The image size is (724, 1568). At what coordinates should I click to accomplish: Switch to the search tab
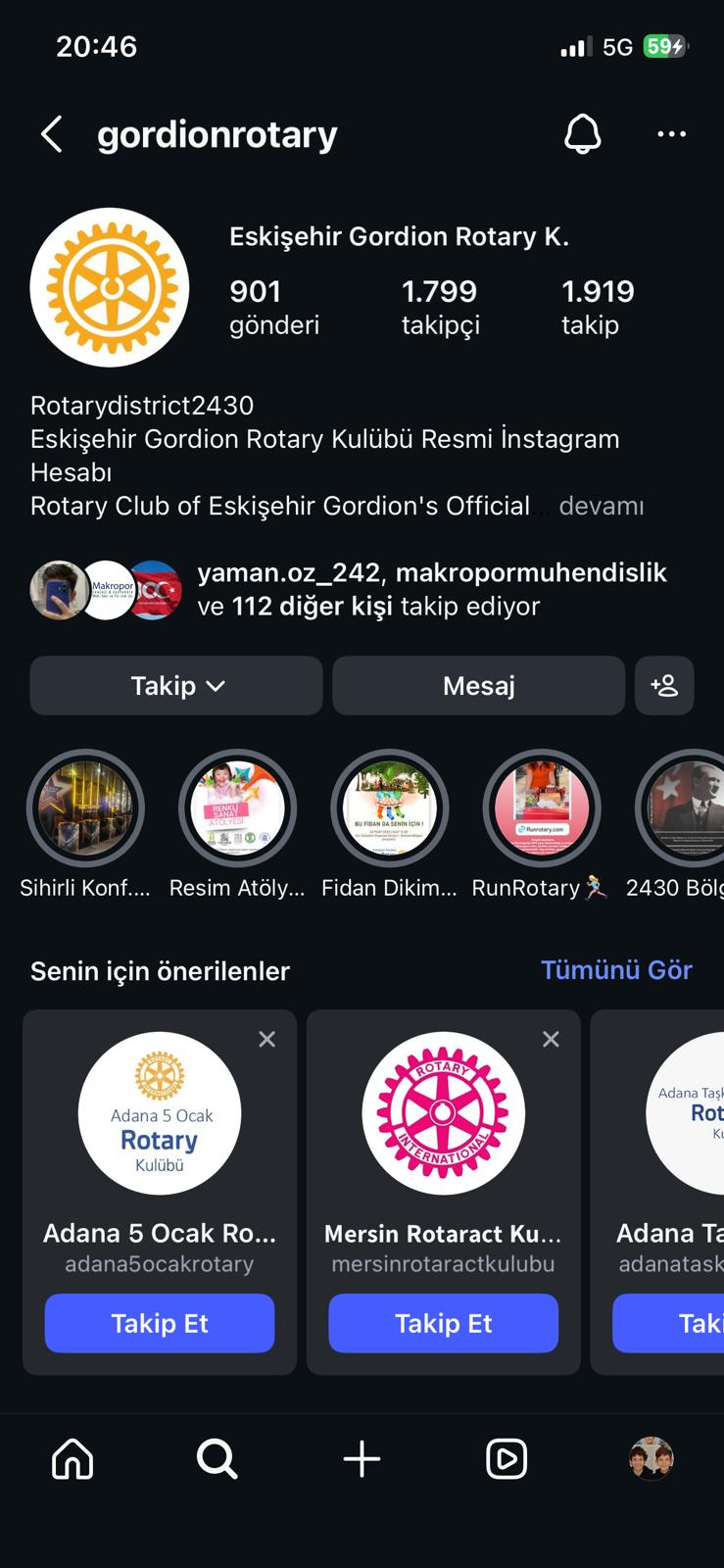point(217,1459)
